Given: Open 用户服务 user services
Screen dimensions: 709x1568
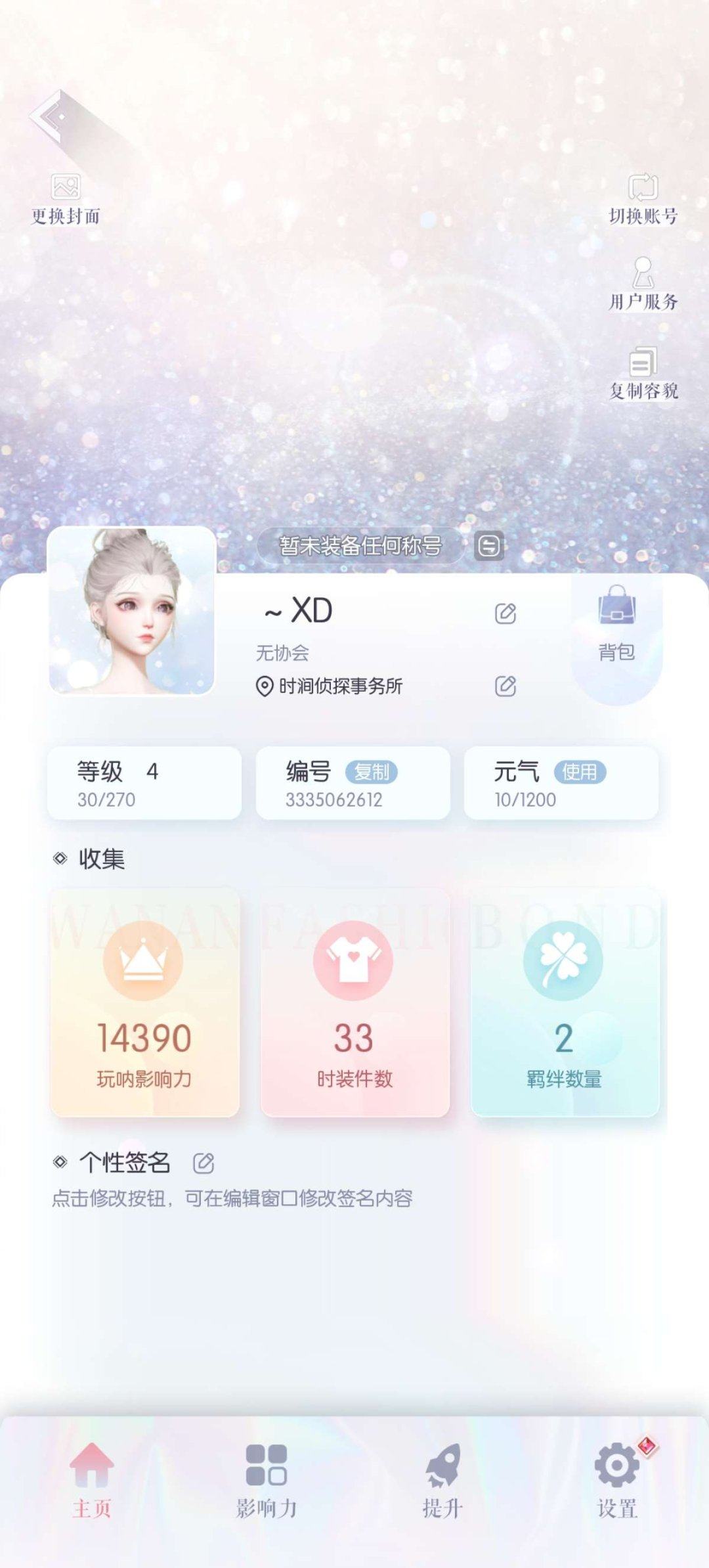Looking at the screenshot, I should [x=642, y=276].
